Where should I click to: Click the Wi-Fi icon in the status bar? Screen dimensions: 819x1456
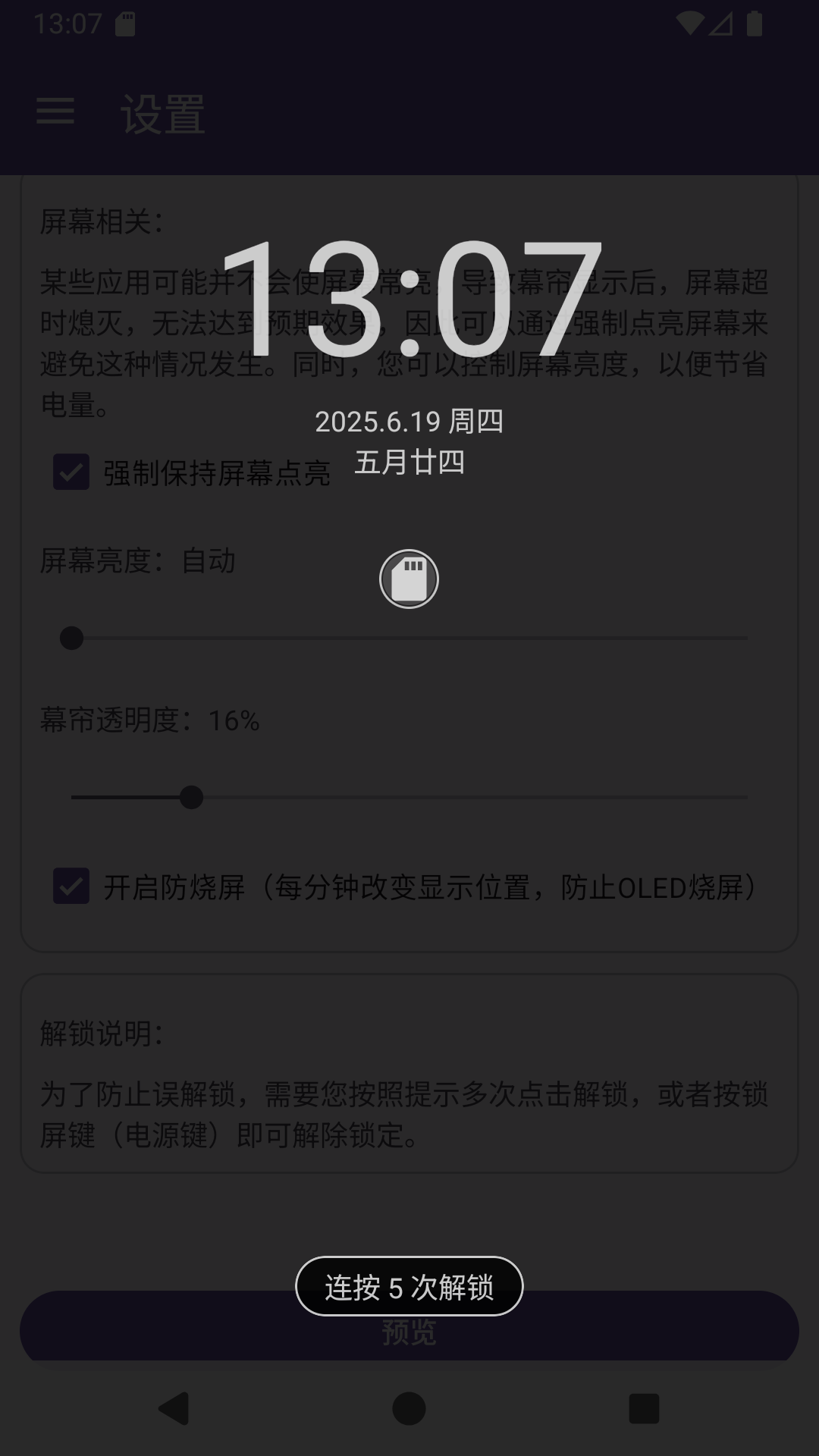click(689, 23)
